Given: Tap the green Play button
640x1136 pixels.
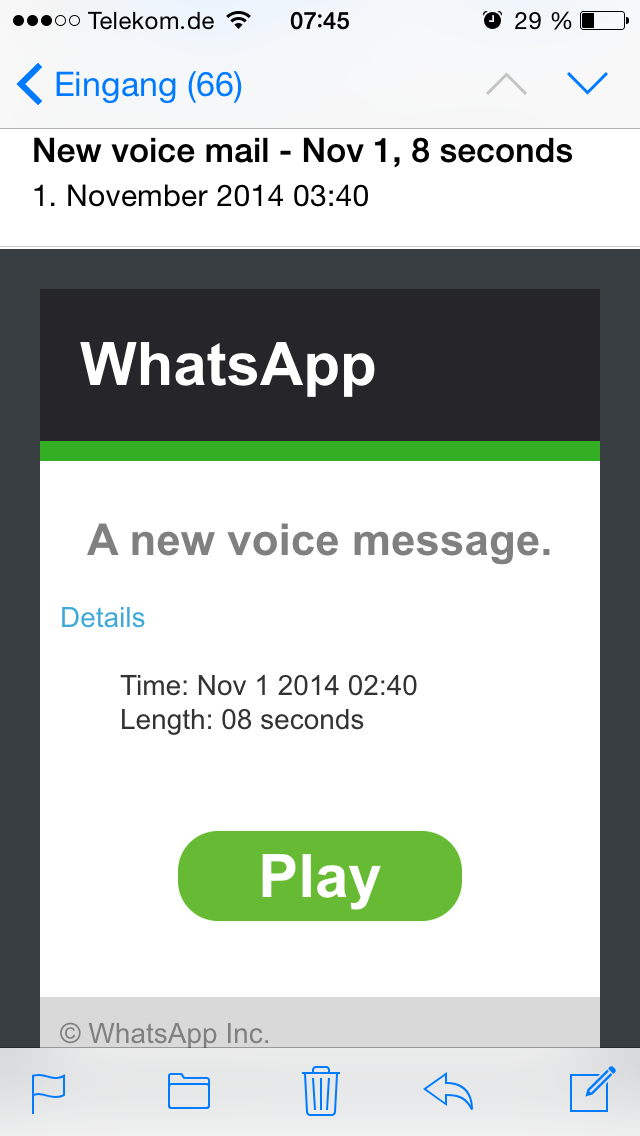Looking at the screenshot, I should click(320, 876).
